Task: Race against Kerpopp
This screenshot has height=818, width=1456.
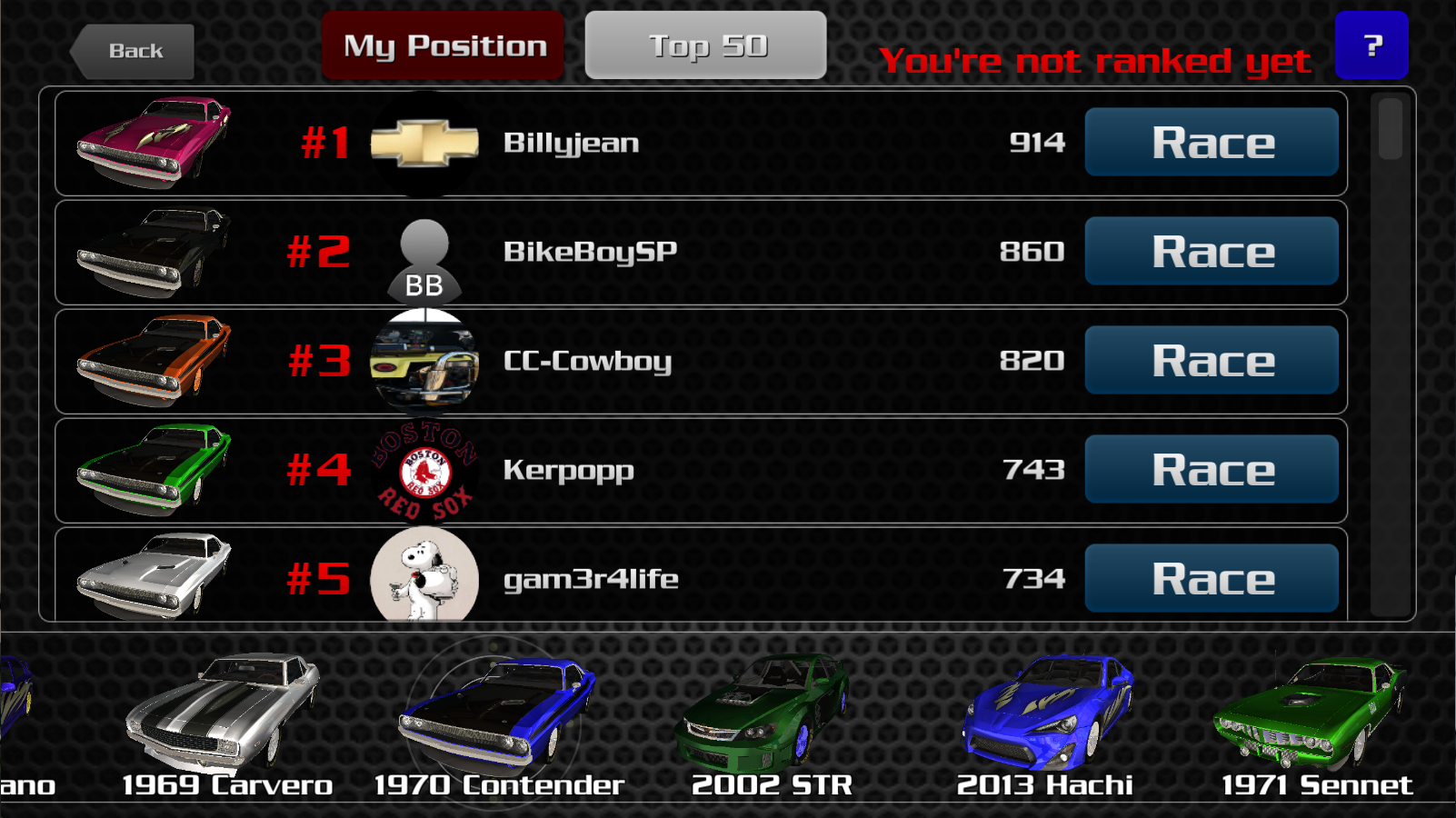Action: tap(1212, 470)
